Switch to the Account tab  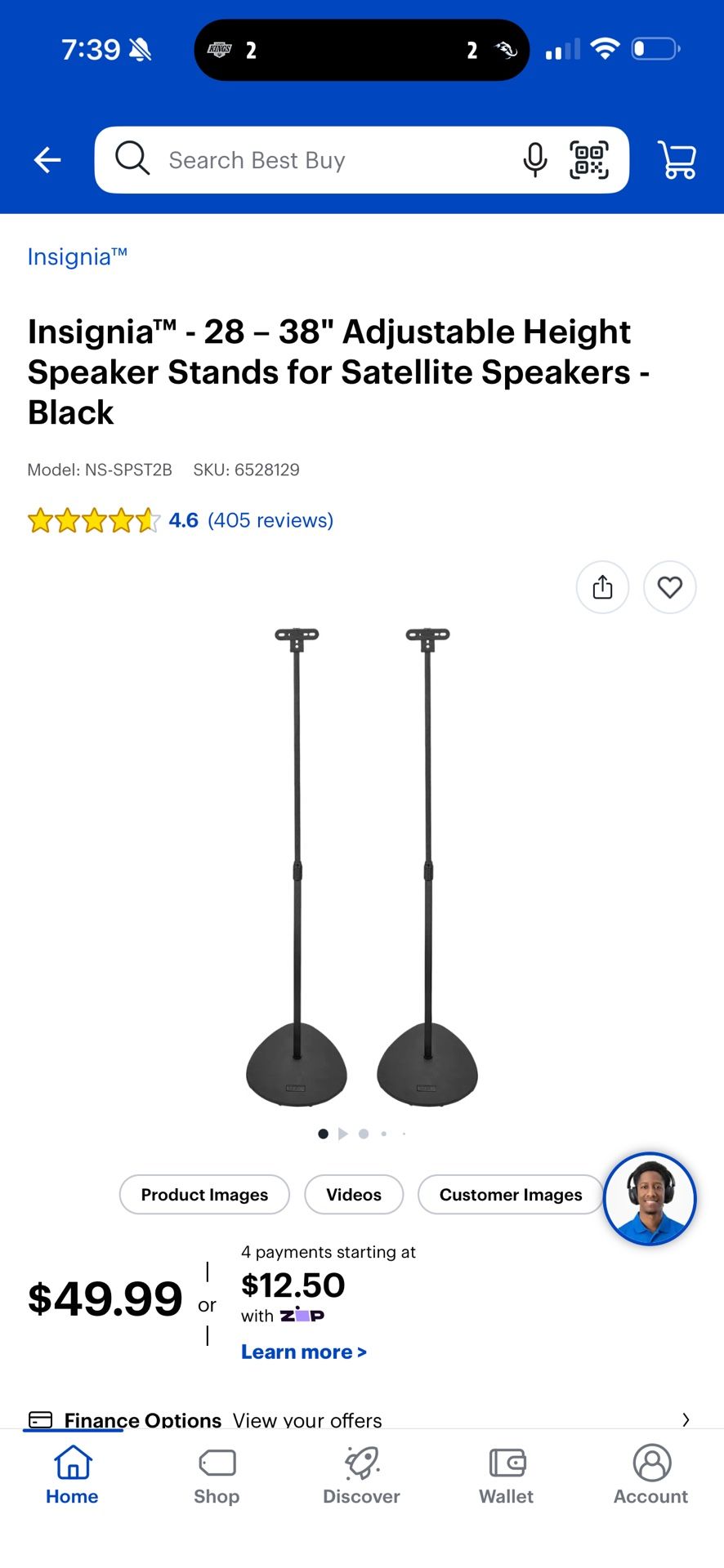tap(651, 1477)
